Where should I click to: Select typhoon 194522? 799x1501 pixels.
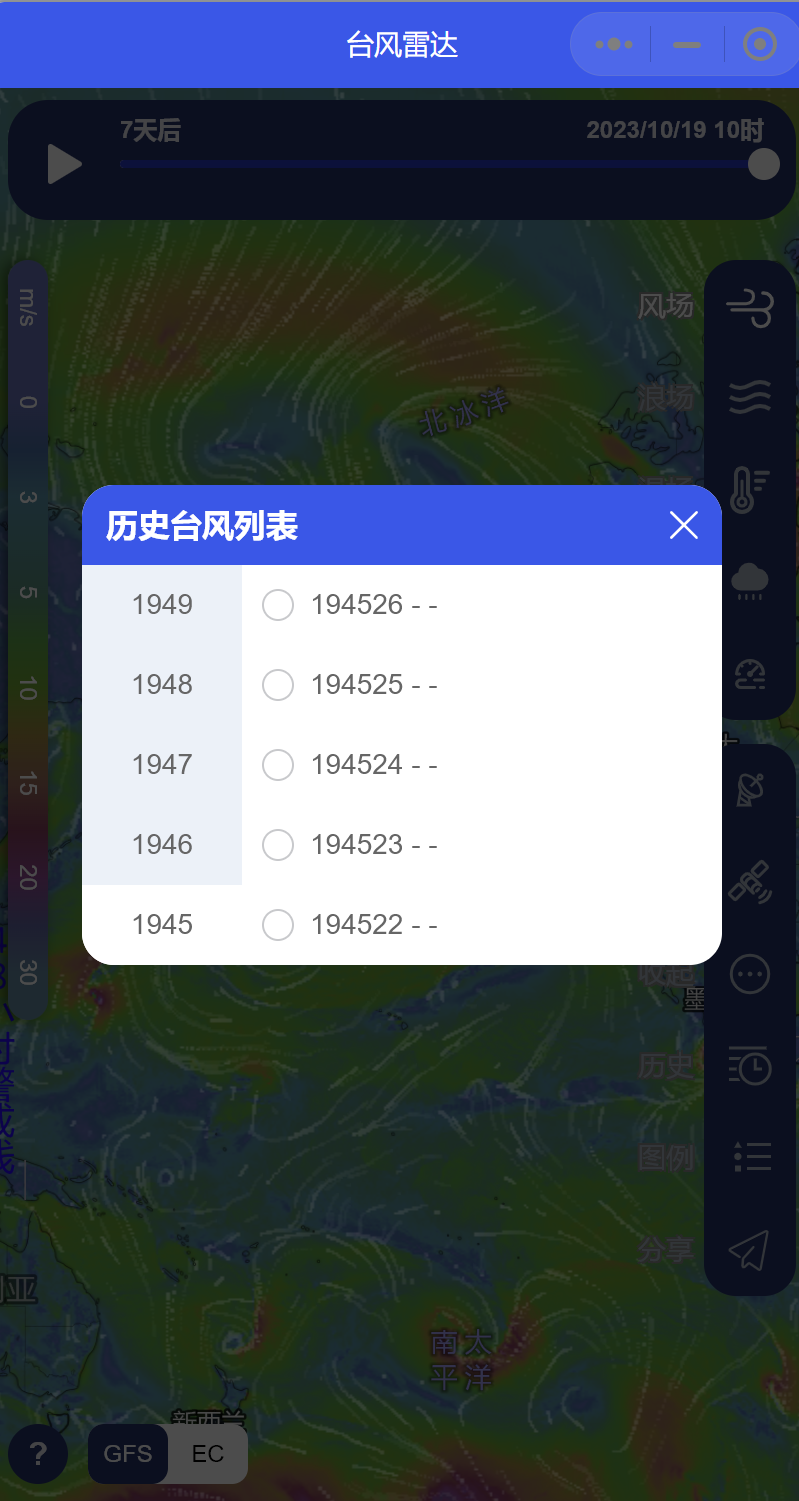(x=278, y=925)
